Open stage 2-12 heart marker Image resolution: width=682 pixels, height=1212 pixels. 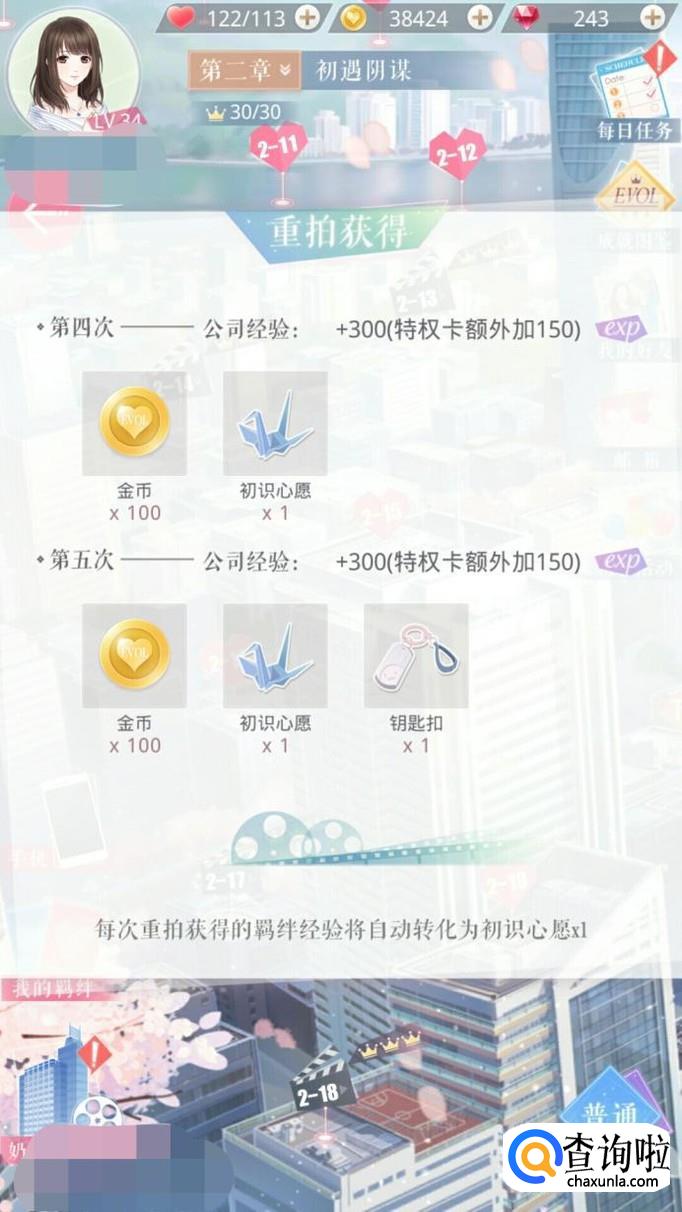[x=457, y=155]
